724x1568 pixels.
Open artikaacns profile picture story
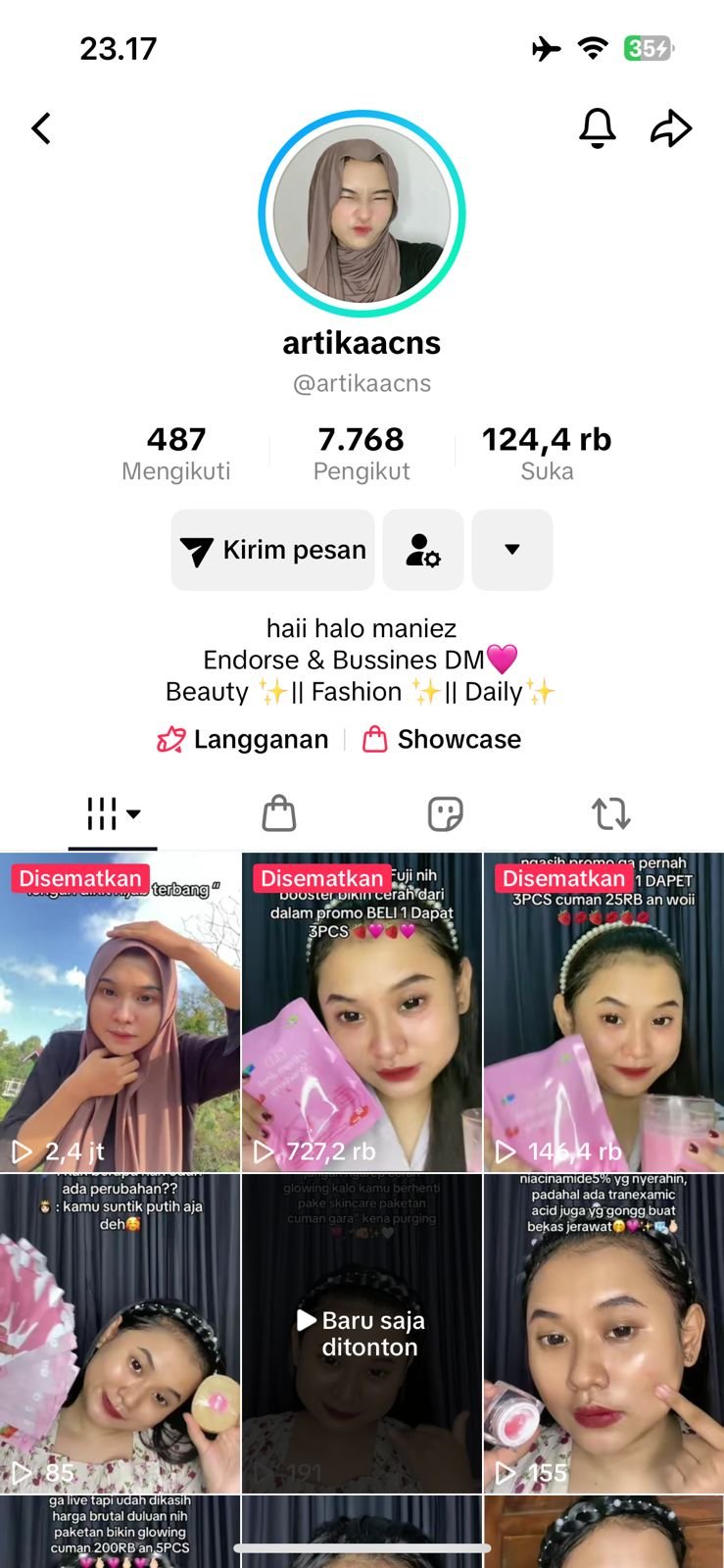click(362, 214)
